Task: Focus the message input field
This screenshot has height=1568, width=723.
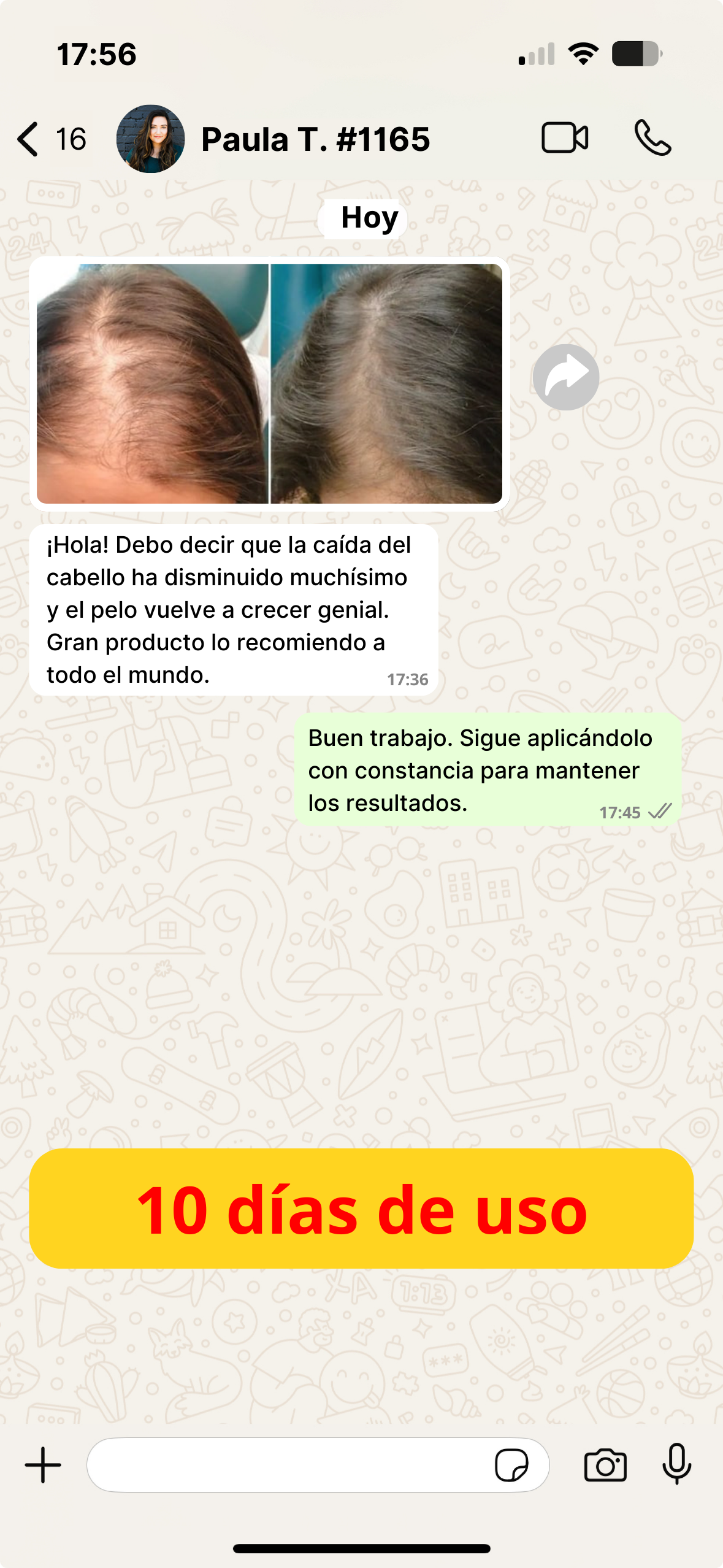Action: pos(288,1465)
